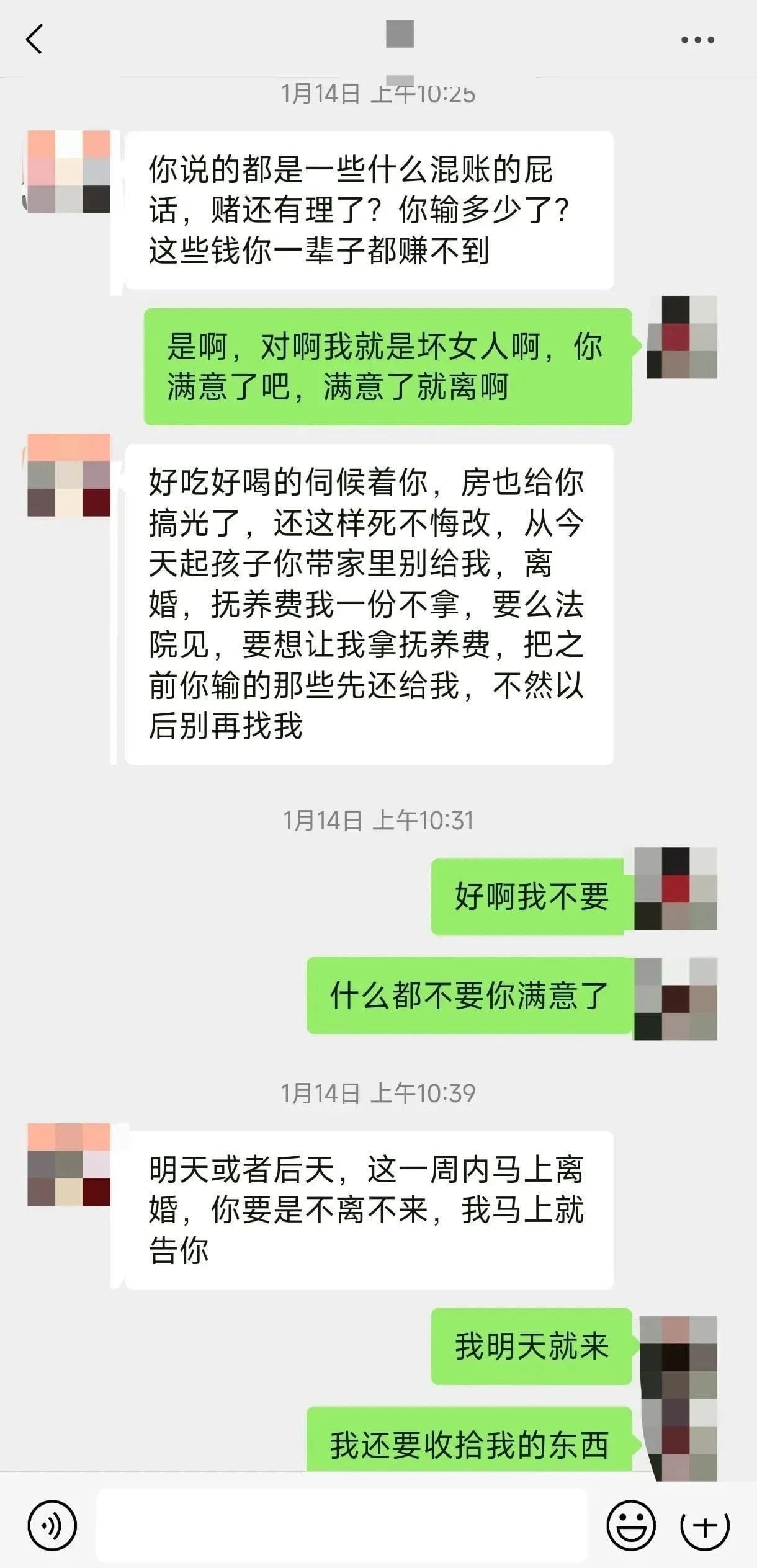
Task: Focus the message text field
Action: point(341,1525)
